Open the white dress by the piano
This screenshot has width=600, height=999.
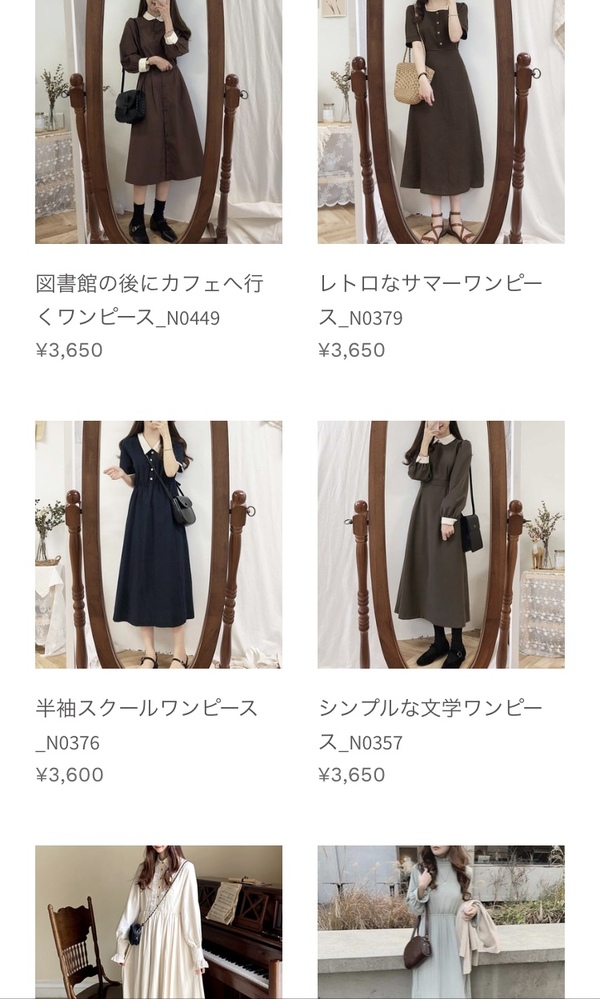tap(158, 921)
